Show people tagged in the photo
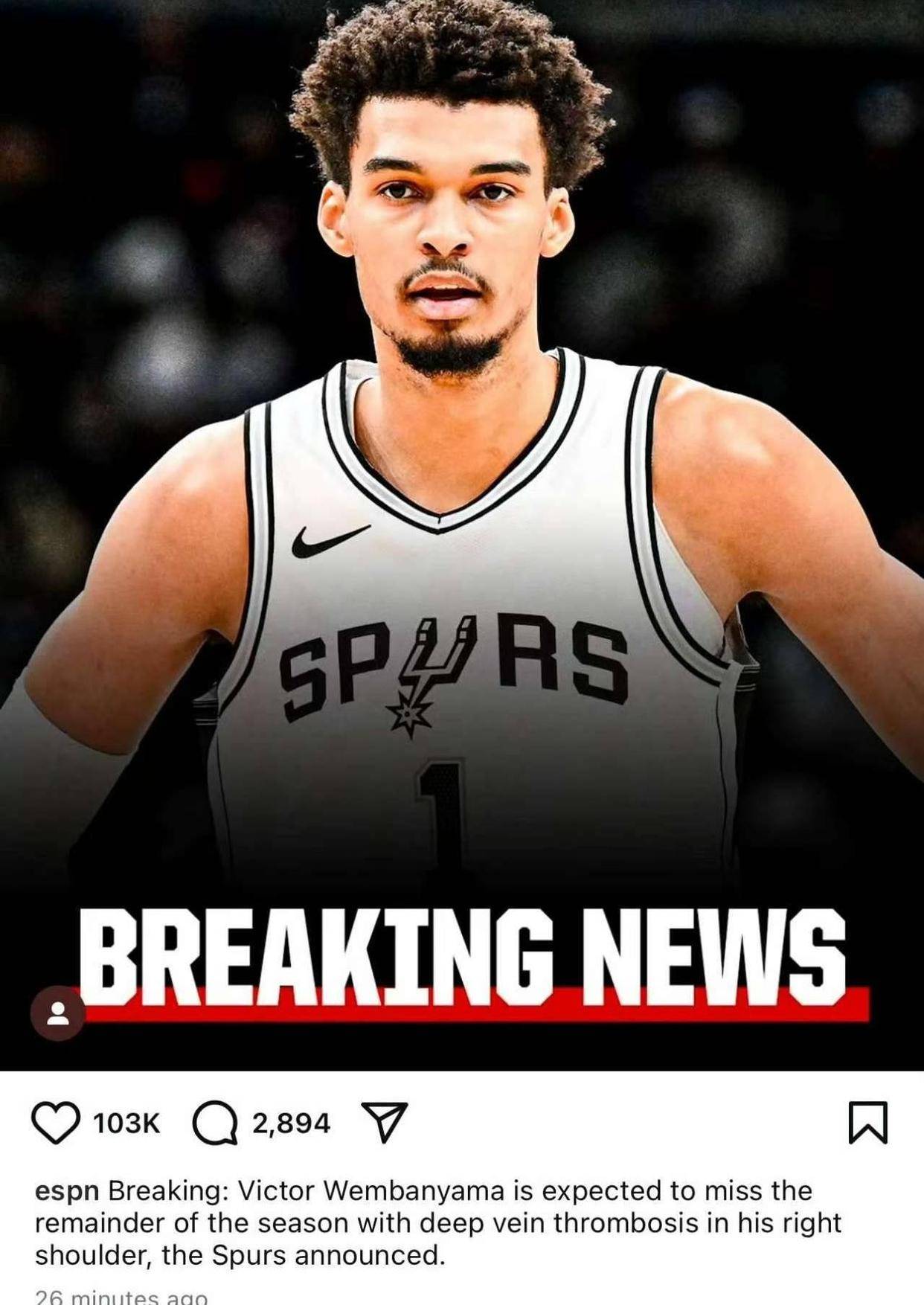 pos(57,1013)
